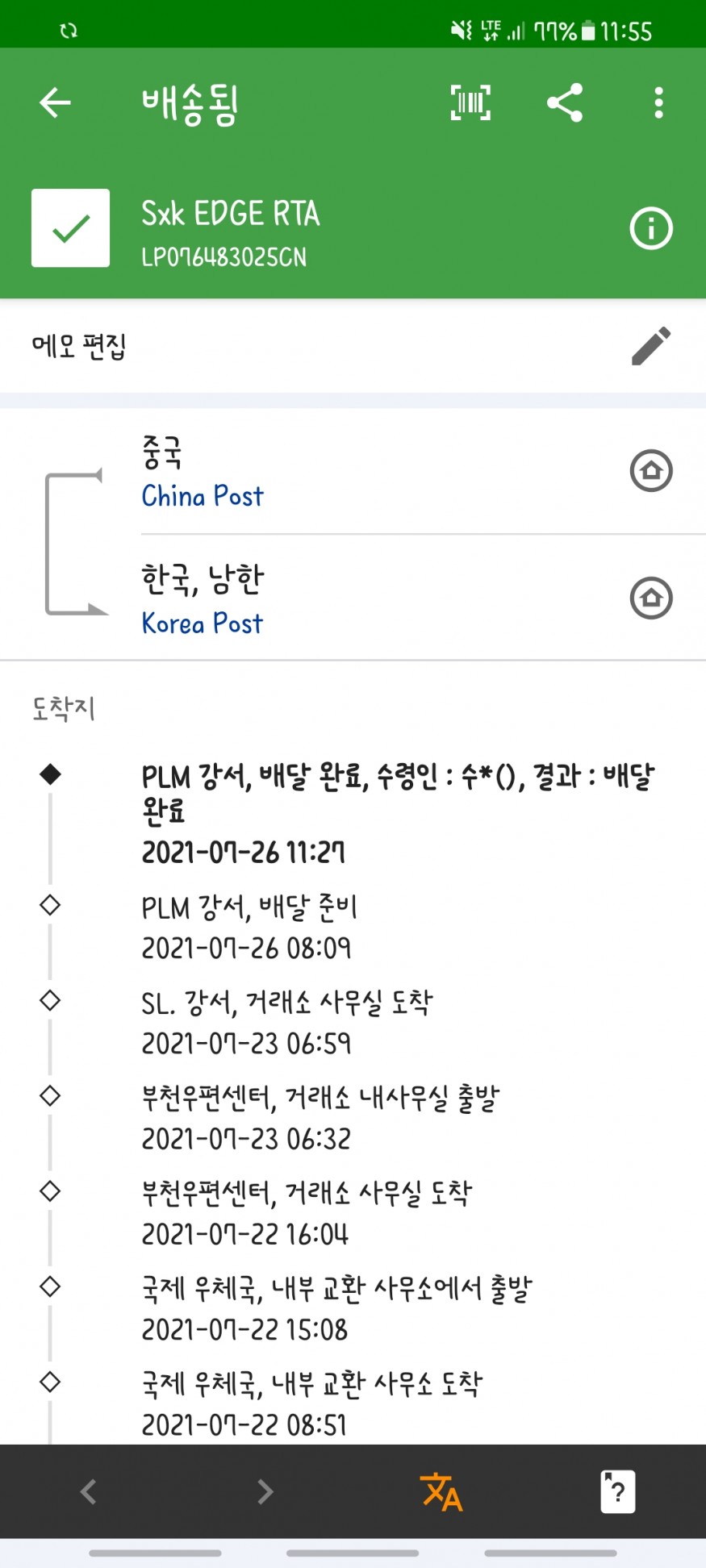
Task: Open the package info icon
Action: point(650,228)
